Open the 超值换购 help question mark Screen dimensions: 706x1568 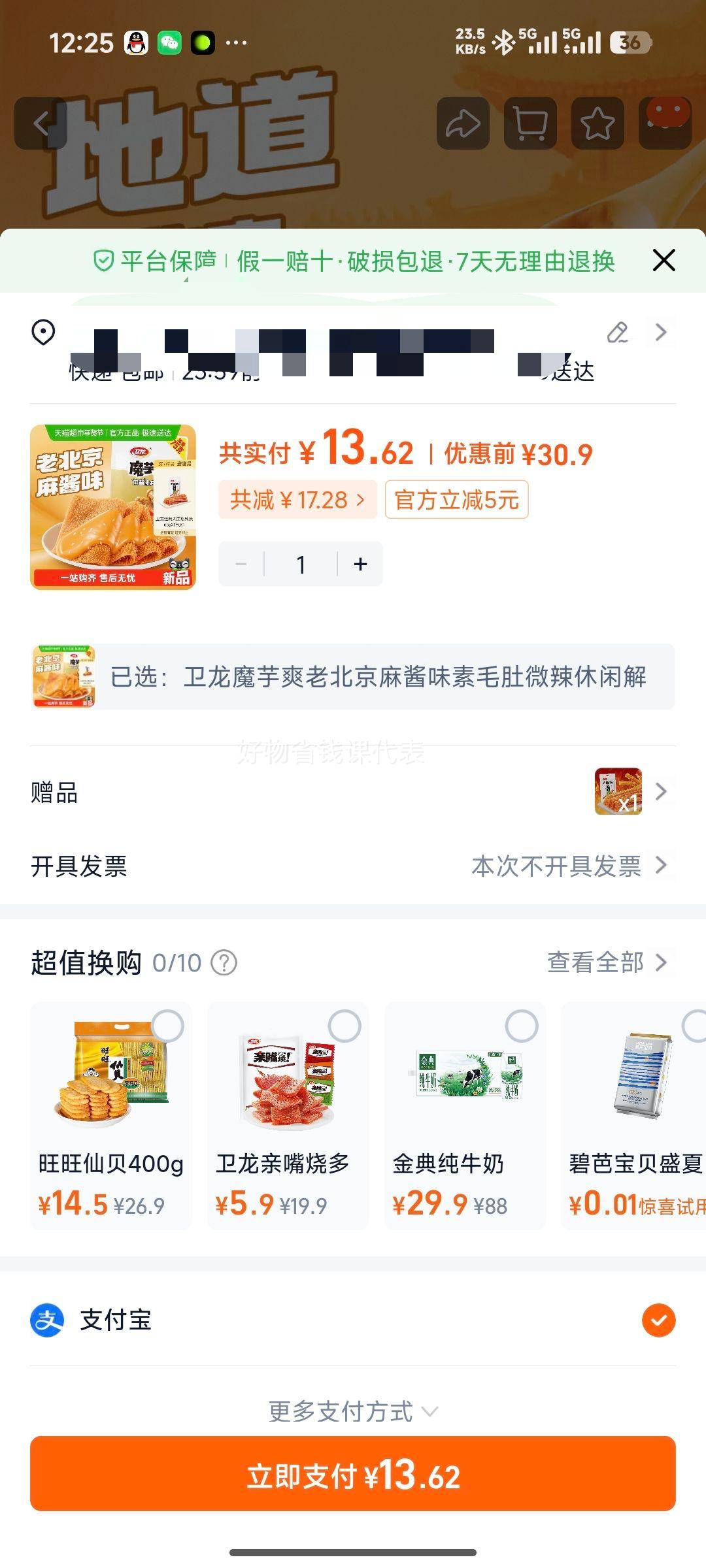[x=222, y=962]
